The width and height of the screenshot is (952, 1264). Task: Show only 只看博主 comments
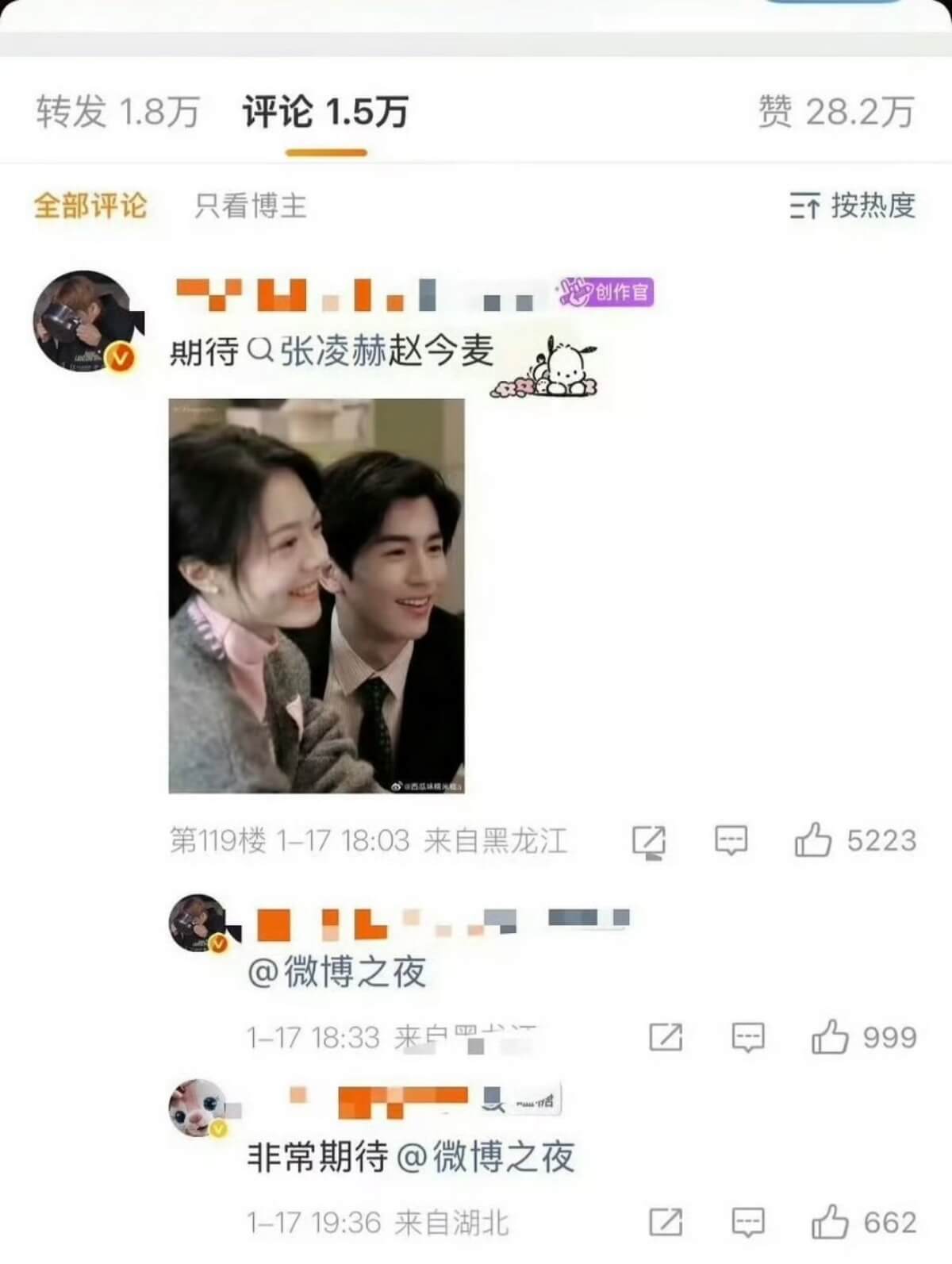coord(251,206)
